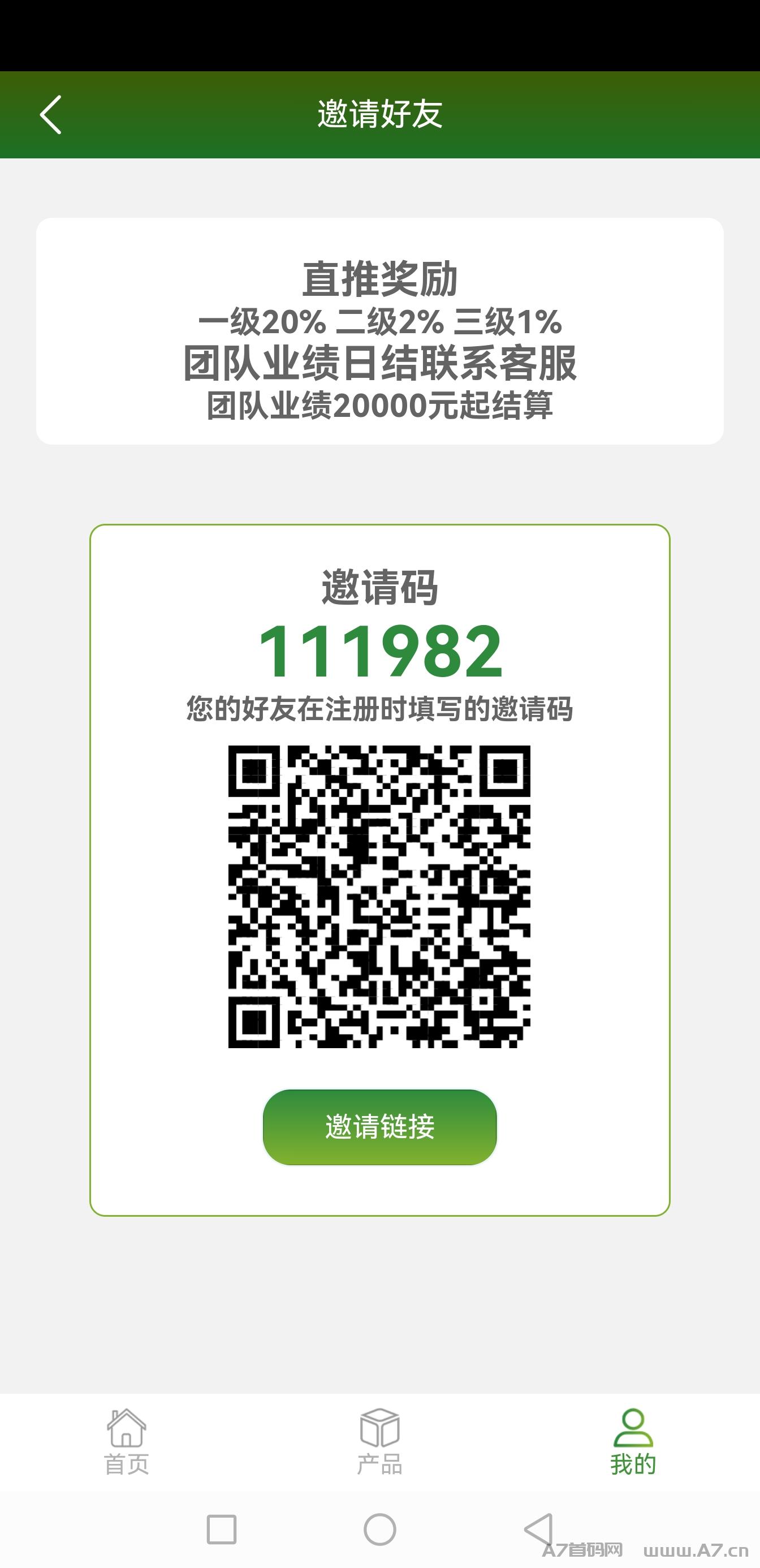Tap the system home button
Image resolution: width=760 pixels, height=1568 pixels.
[x=379, y=1529]
